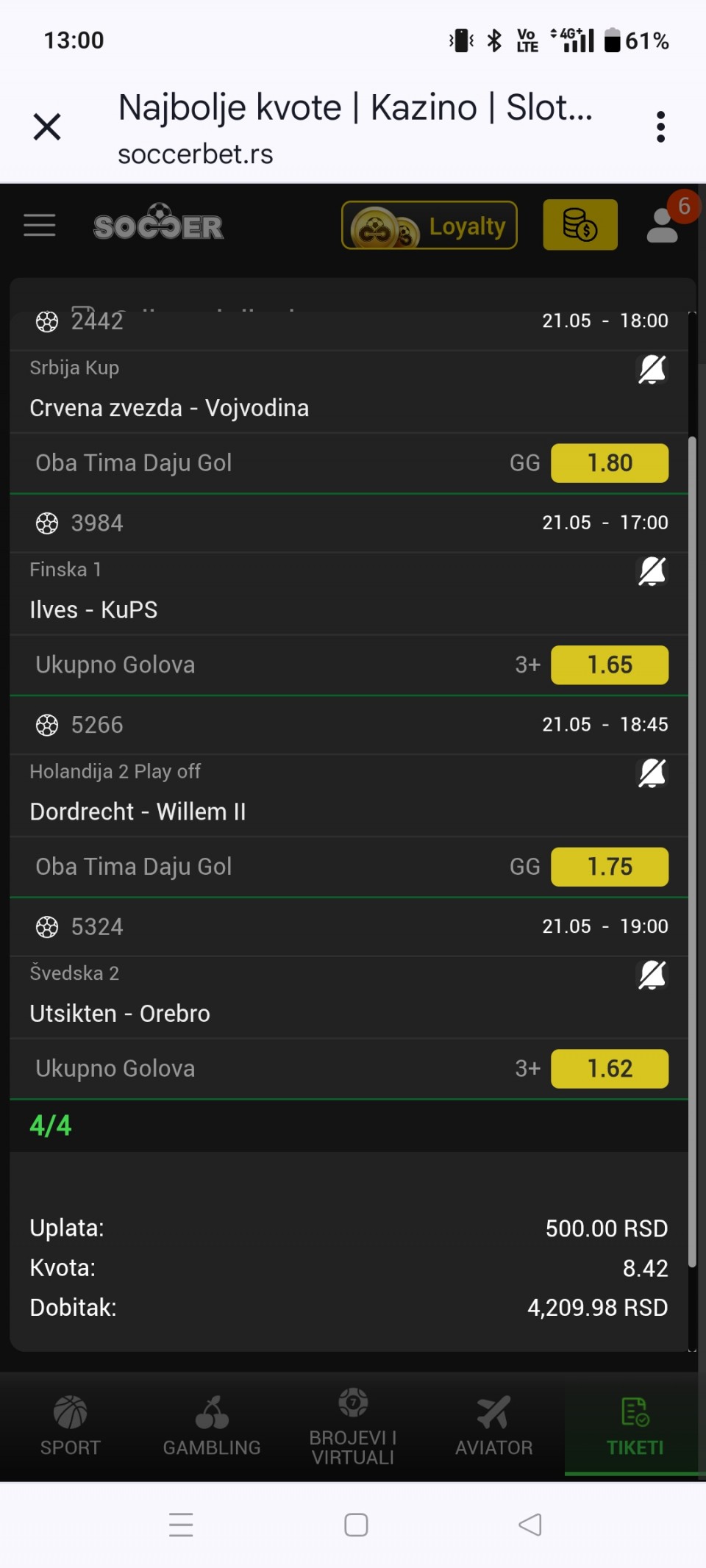Open the browser overflow menu
This screenshot has height=1568, width=706.
coord(660,126)
